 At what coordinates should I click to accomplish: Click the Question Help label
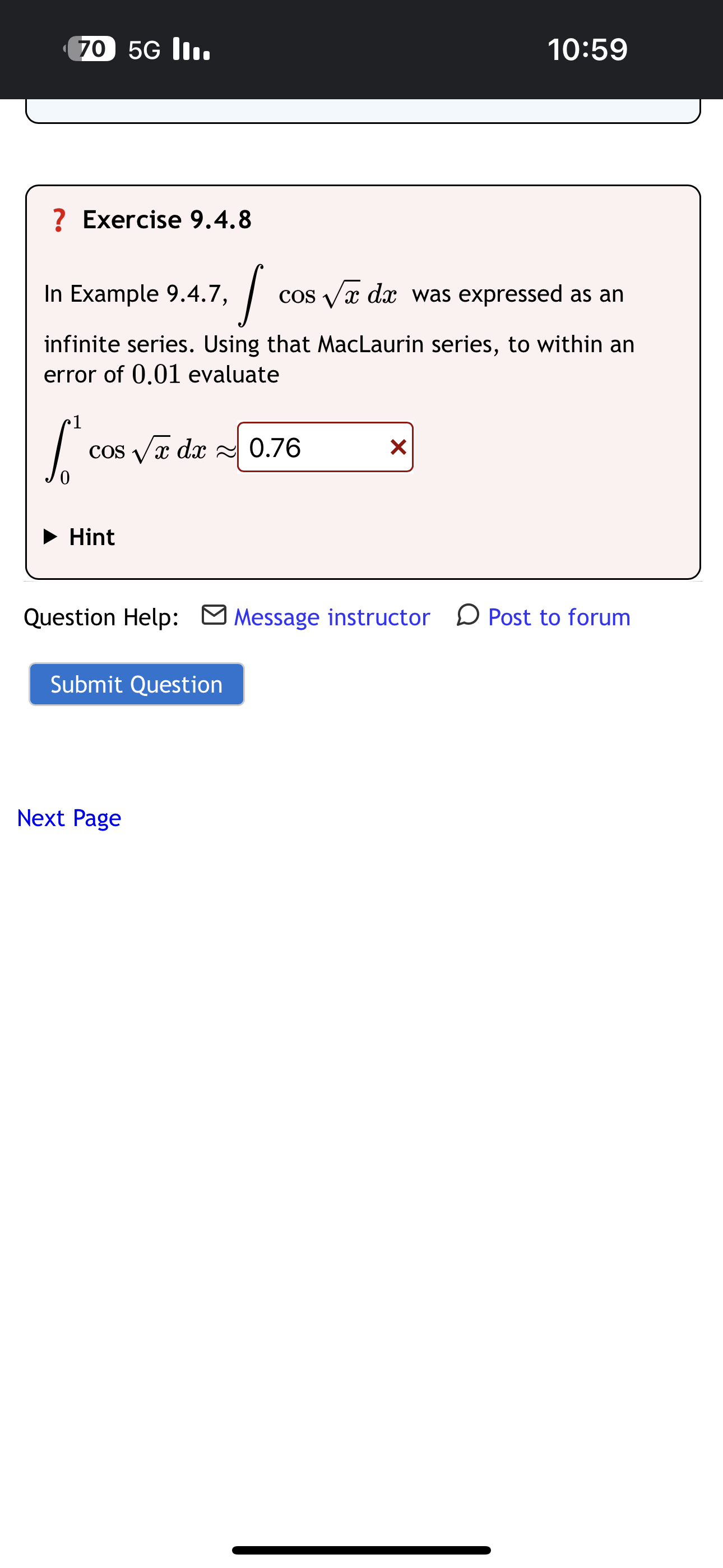pos(100,617)
